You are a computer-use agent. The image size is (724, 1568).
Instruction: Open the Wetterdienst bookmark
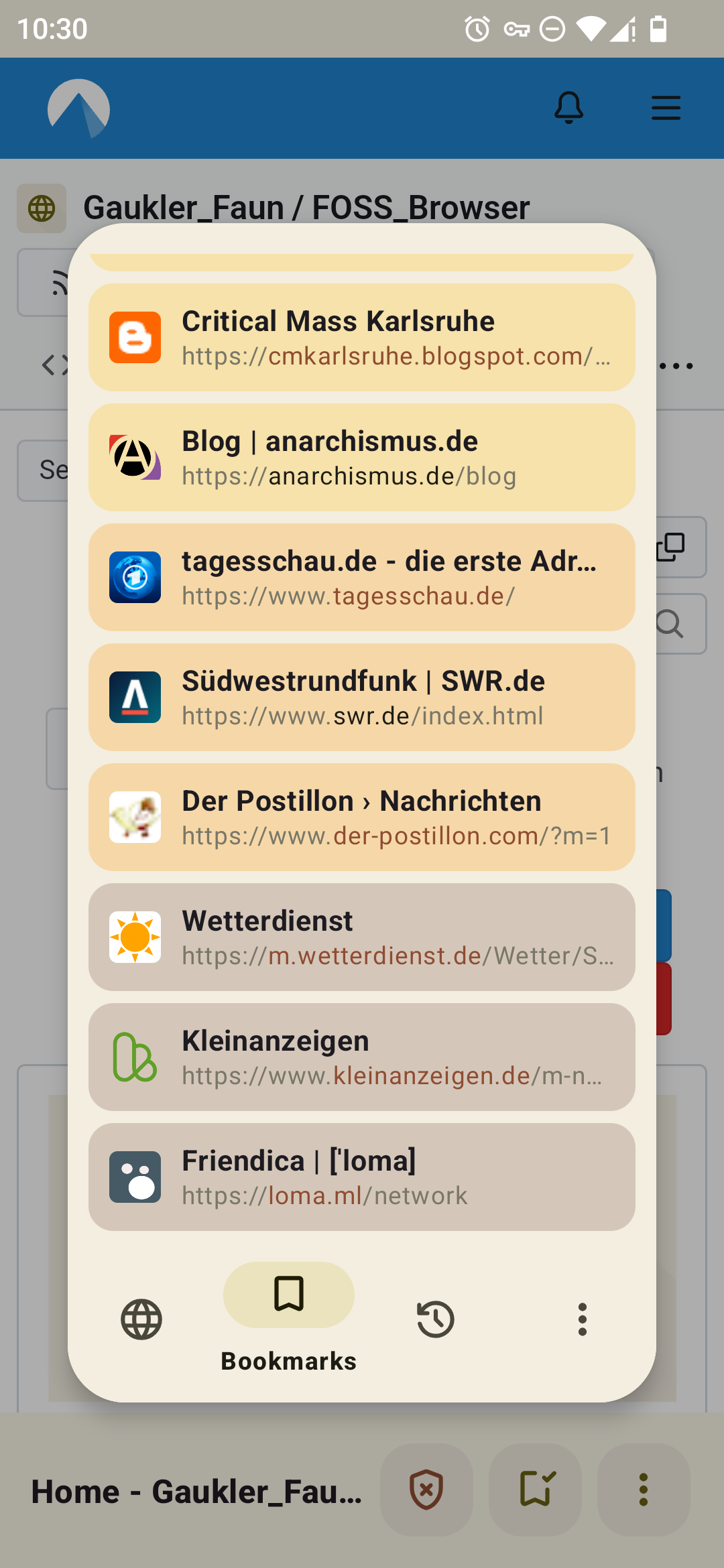(362, 937)
